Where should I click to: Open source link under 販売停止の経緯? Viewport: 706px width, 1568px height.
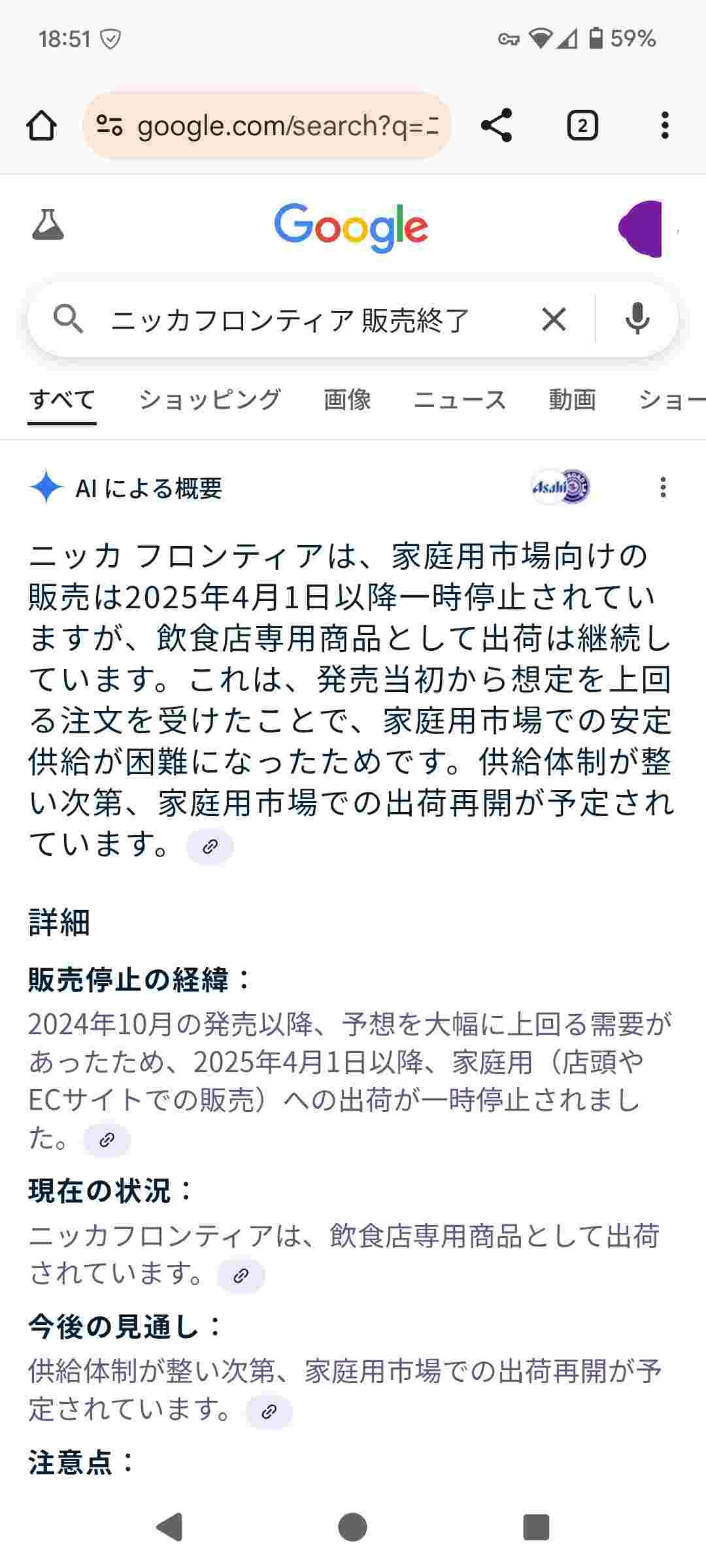click(107, 1140)
